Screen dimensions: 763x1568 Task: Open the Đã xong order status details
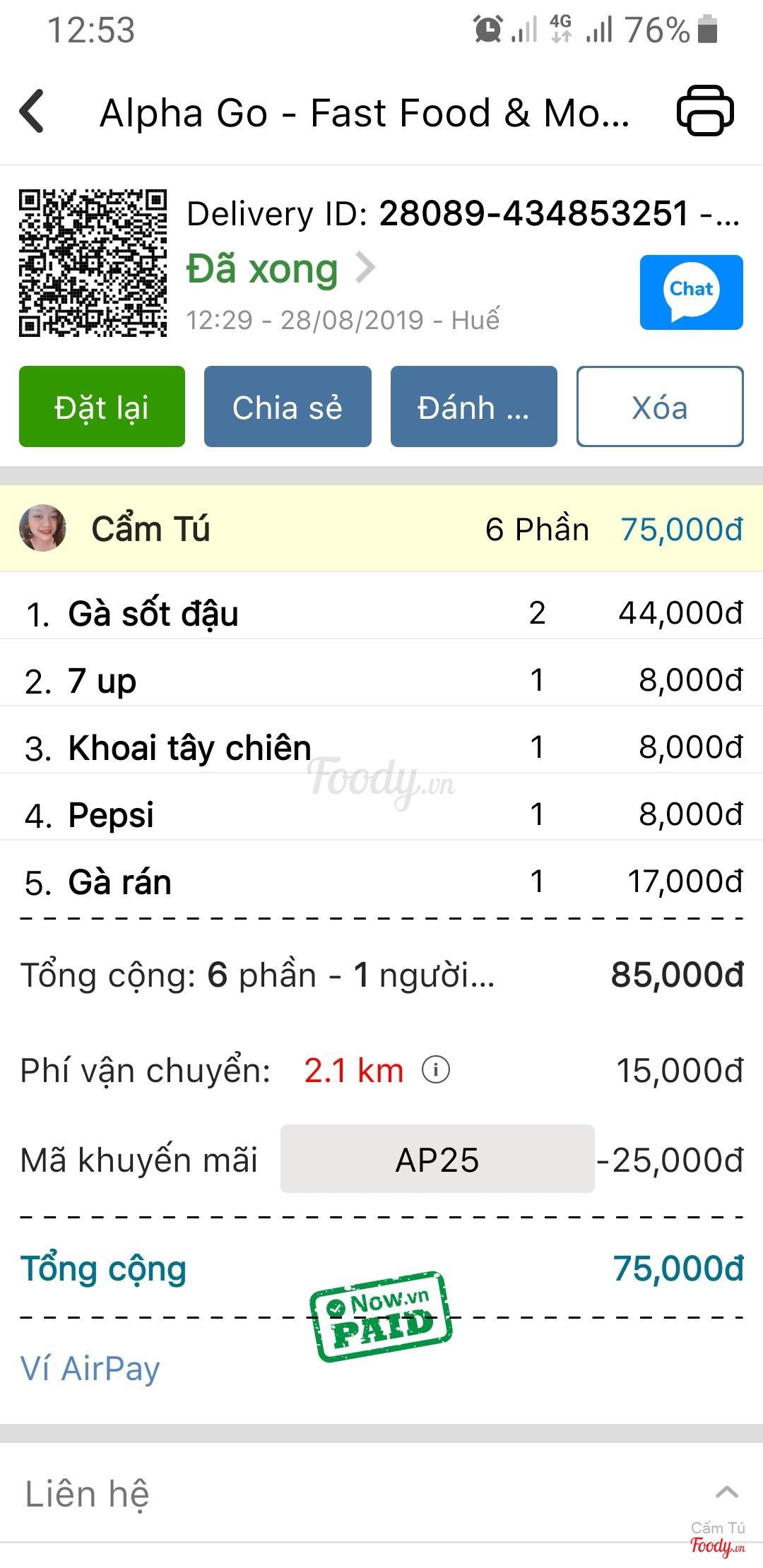point(280,269)
